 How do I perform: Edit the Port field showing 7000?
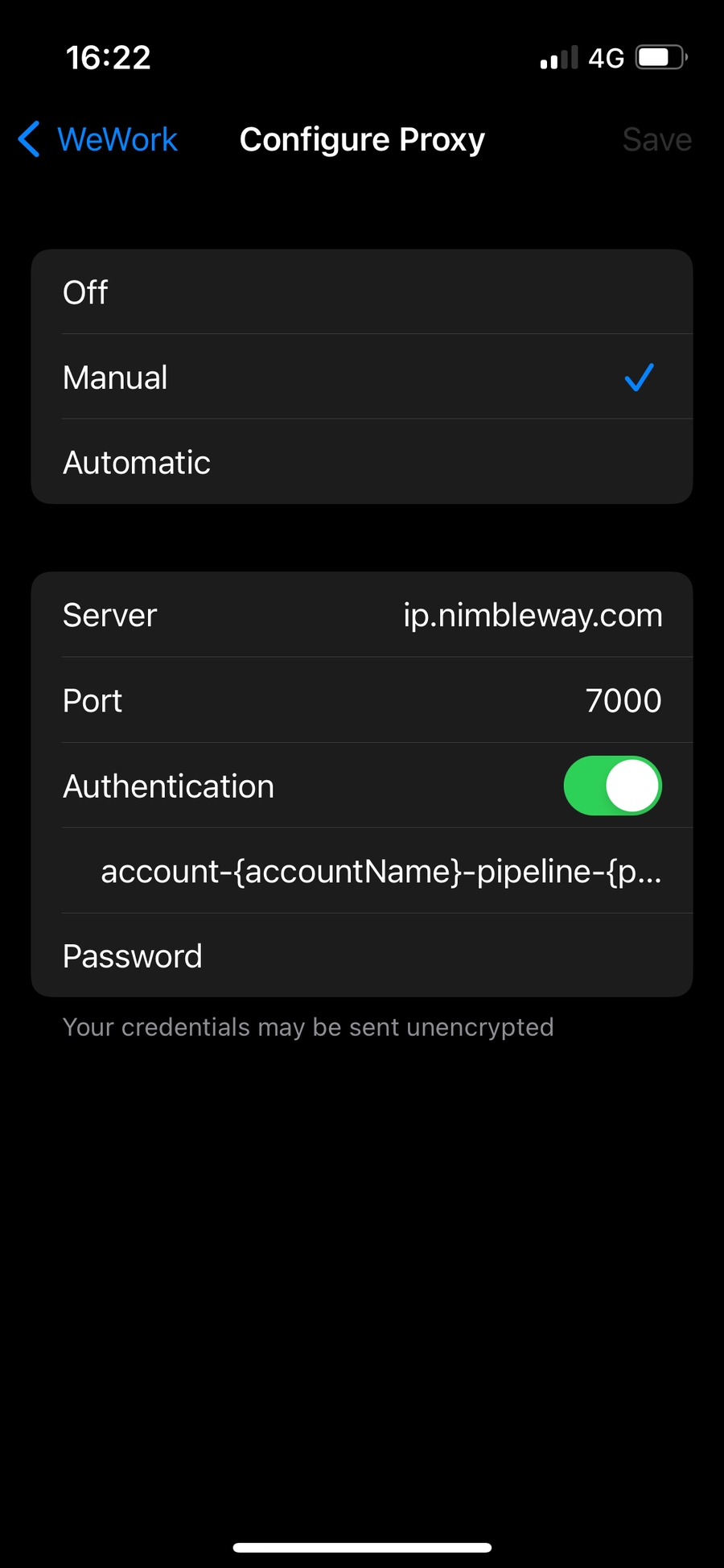[x=622, y=701]
